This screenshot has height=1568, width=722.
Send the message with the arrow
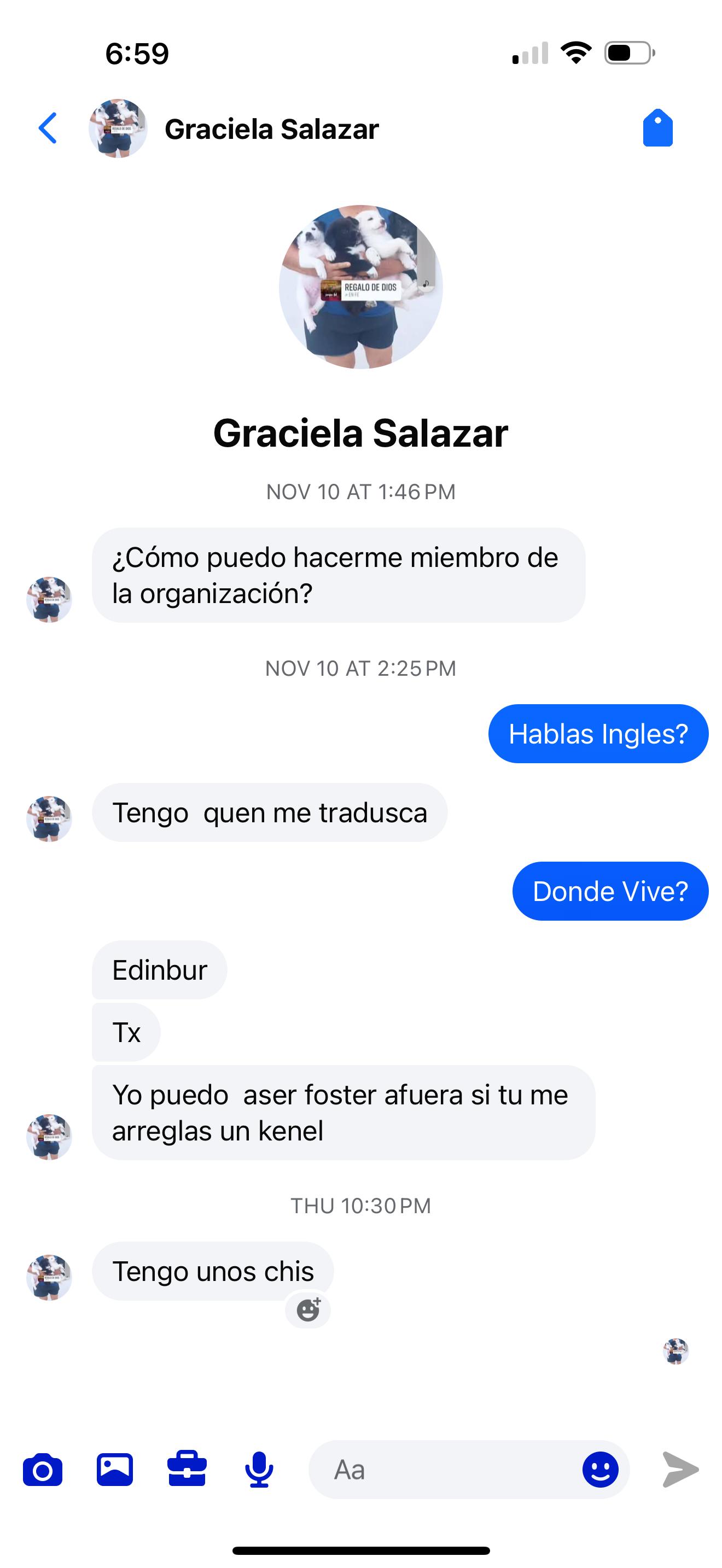tap(680, 1470)
